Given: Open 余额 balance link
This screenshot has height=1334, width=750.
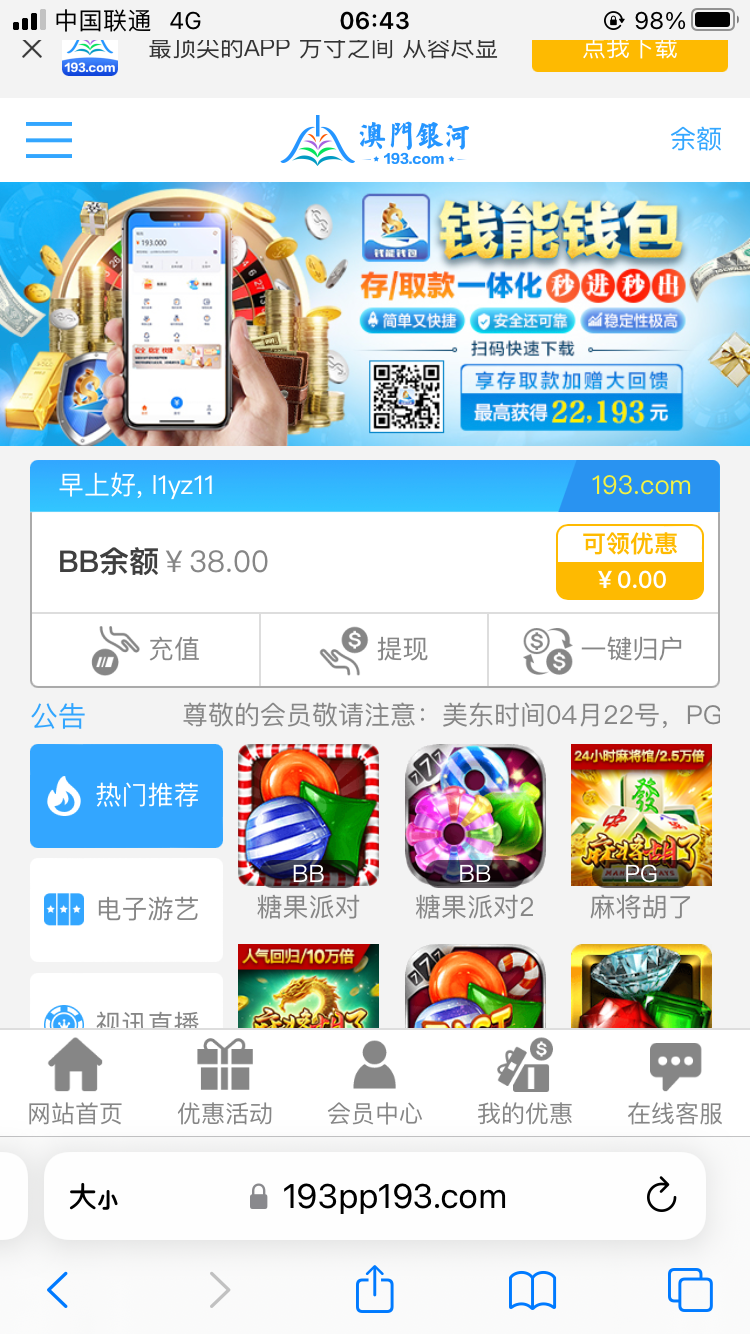Looking at the screenshot, I should 695,139.
